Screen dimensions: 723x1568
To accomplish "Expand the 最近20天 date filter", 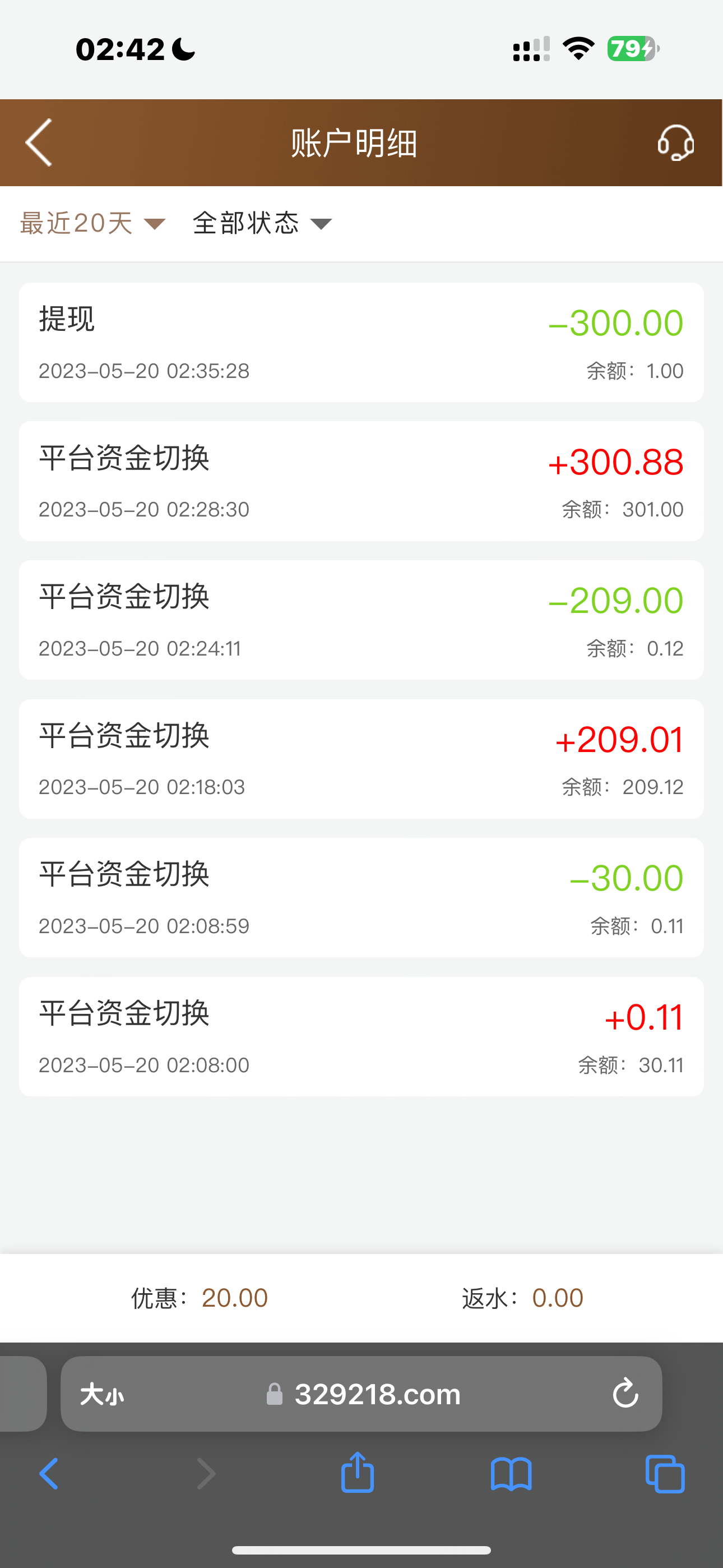I will [x=92, y=223].
